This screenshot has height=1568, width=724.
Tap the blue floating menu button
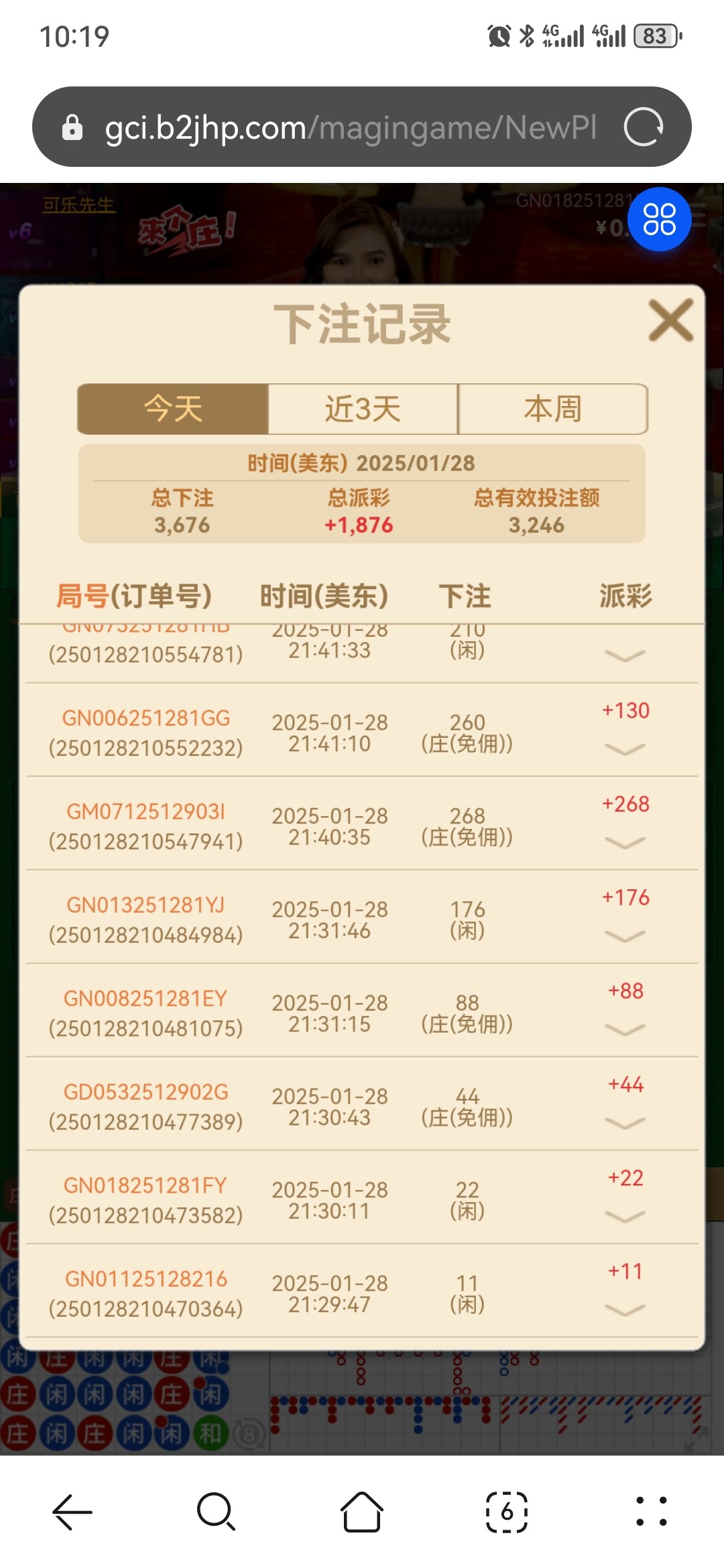[x=659, y=219]
